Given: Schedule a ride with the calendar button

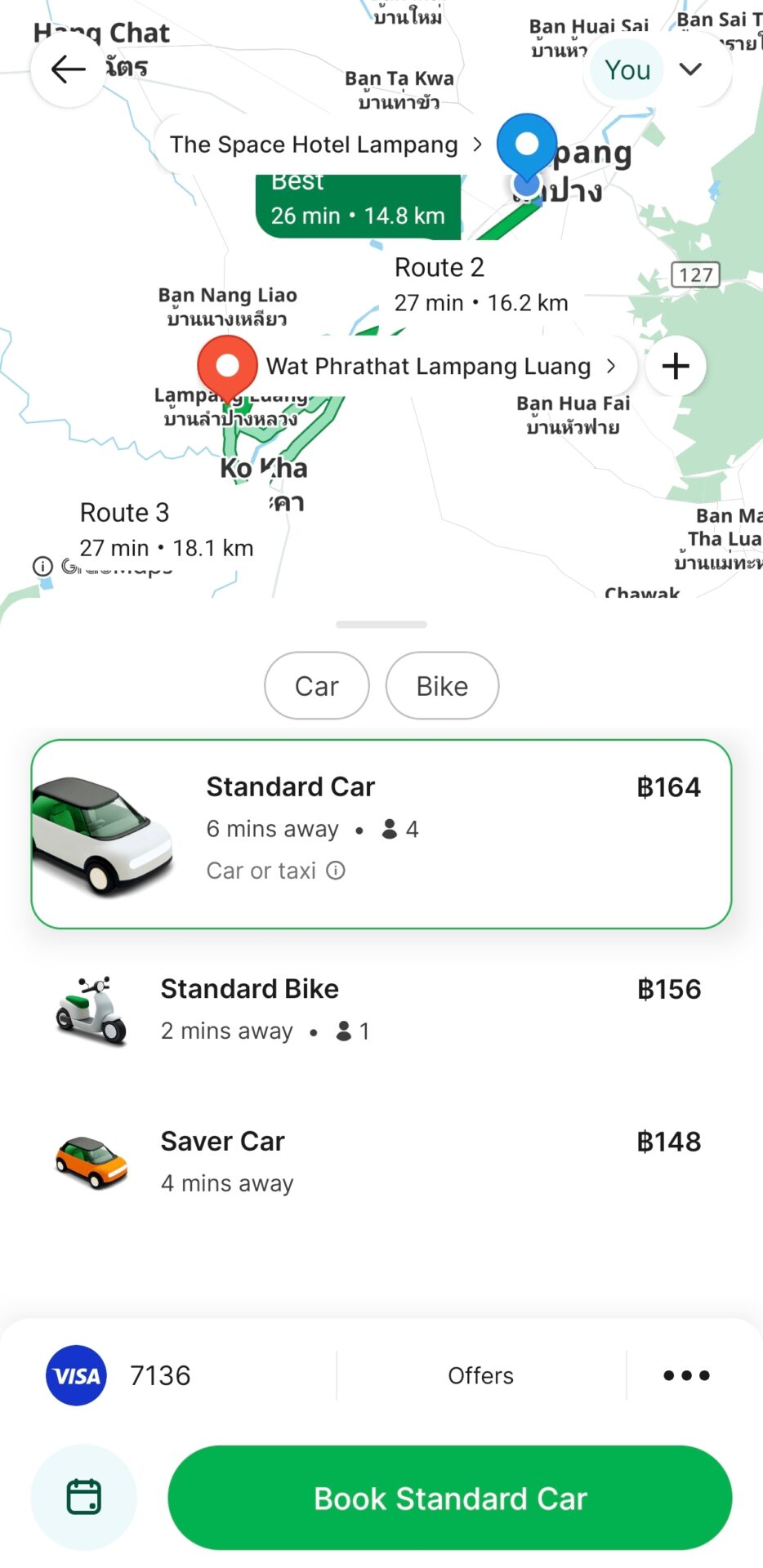Looking at the screenshot, I should click(x=83, y=1497).
